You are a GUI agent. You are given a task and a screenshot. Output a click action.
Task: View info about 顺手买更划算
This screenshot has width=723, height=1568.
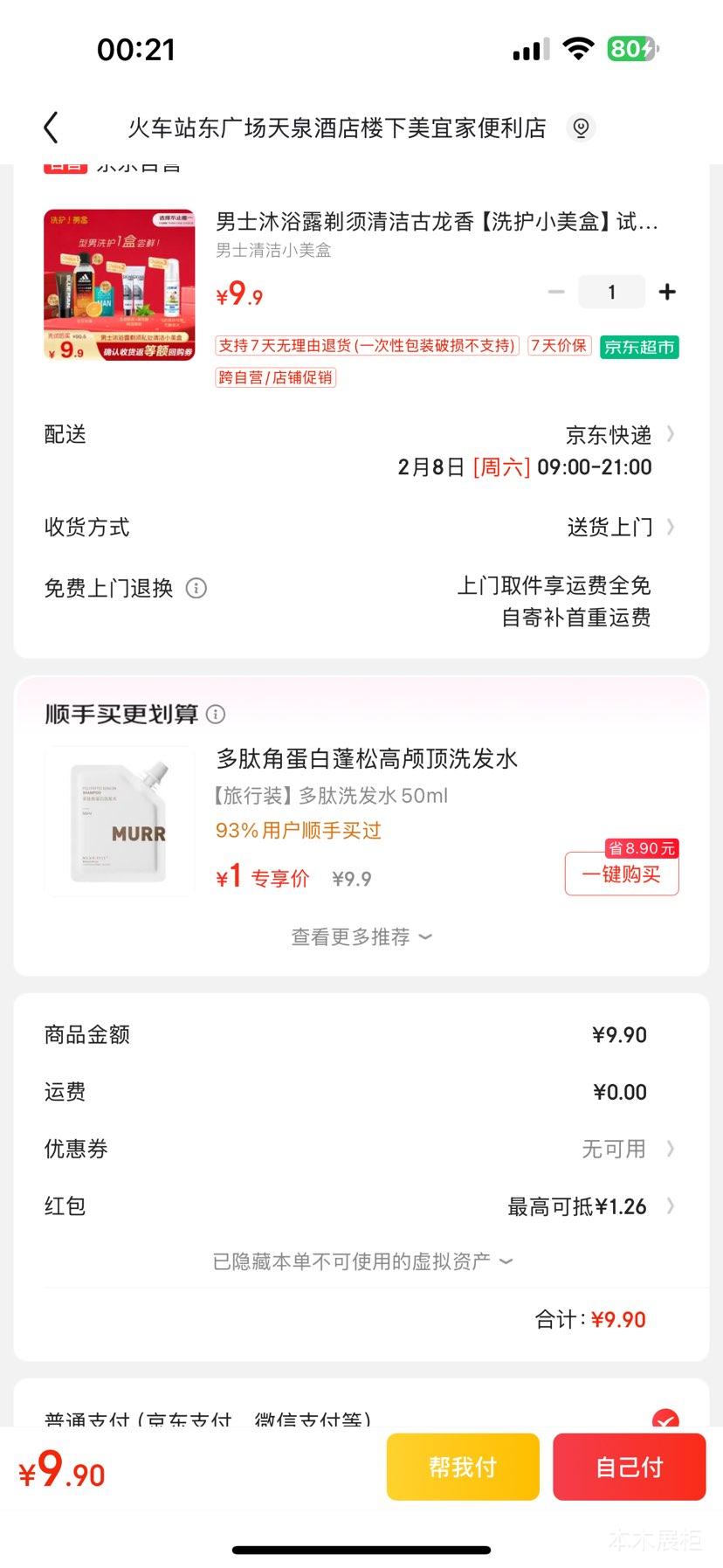216,715
